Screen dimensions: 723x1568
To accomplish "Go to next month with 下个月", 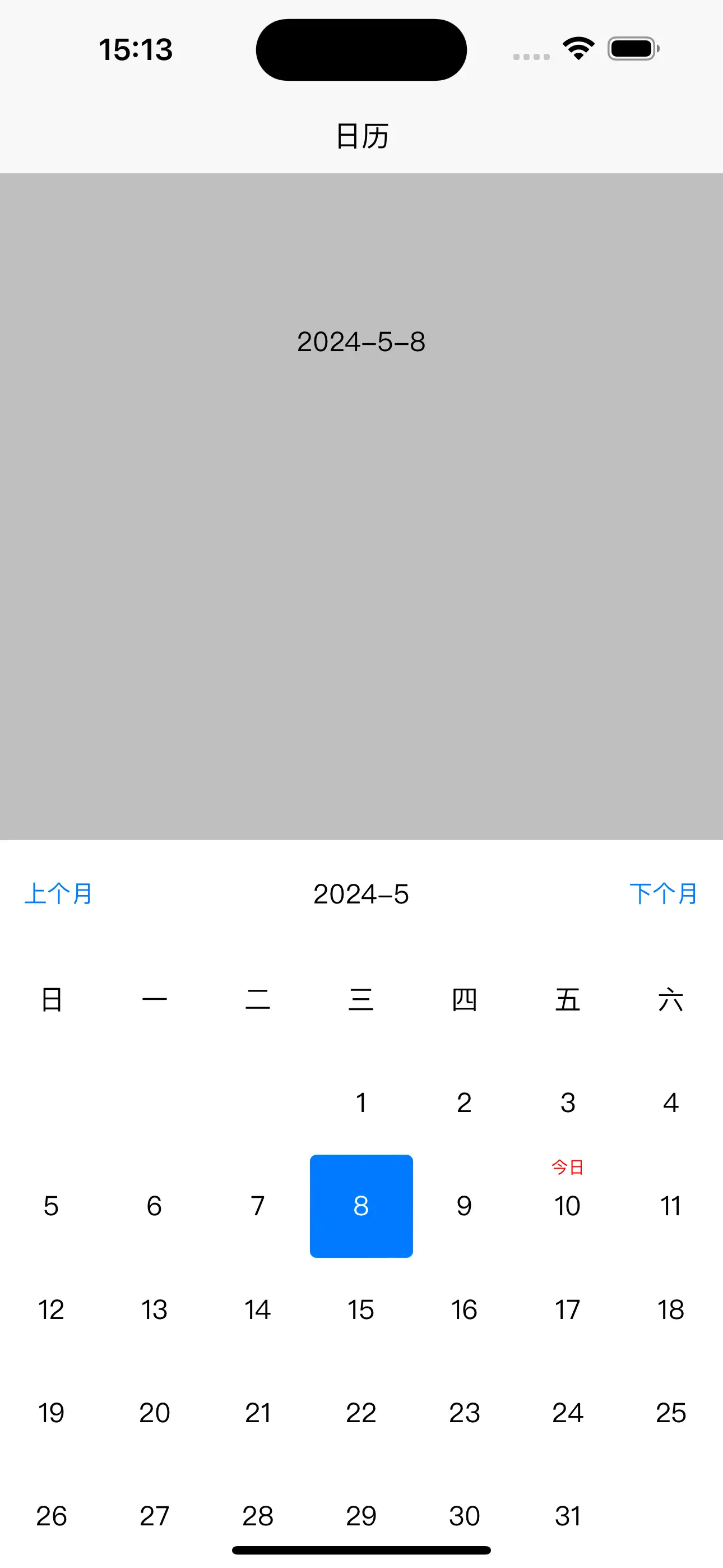I will pos(664,893).
